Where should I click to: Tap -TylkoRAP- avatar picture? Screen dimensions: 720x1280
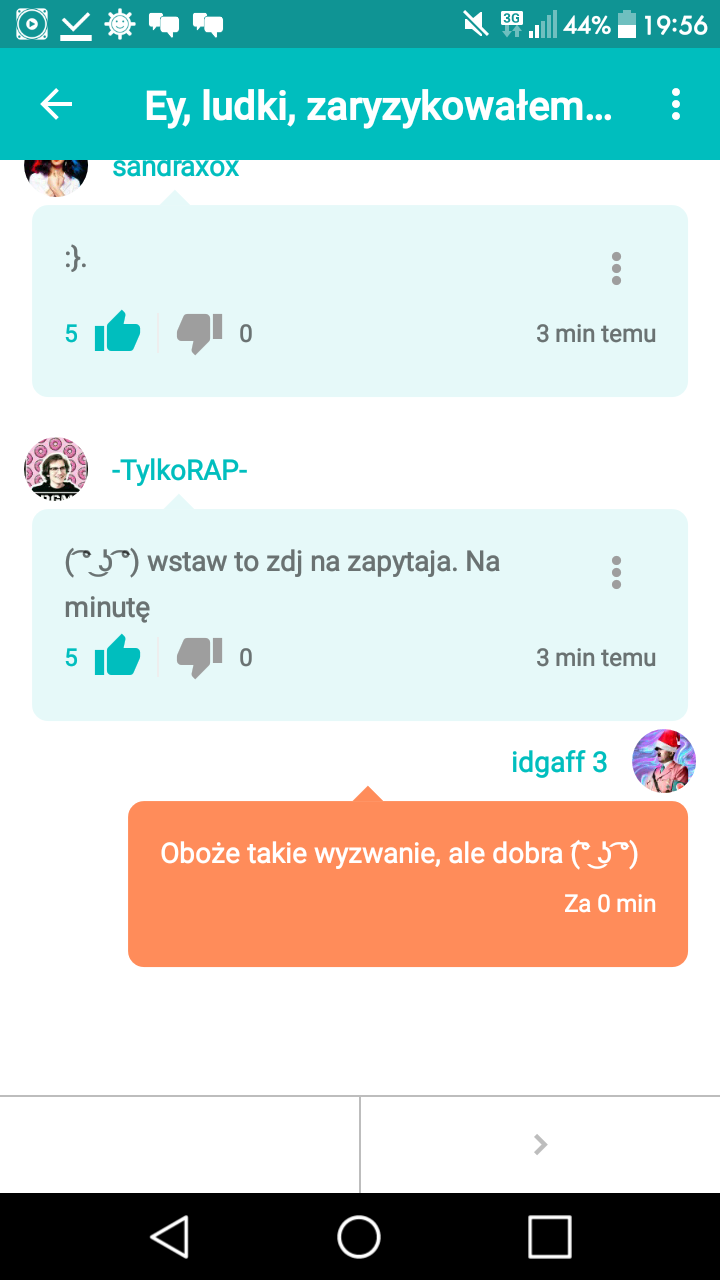(x=56, y=468)
